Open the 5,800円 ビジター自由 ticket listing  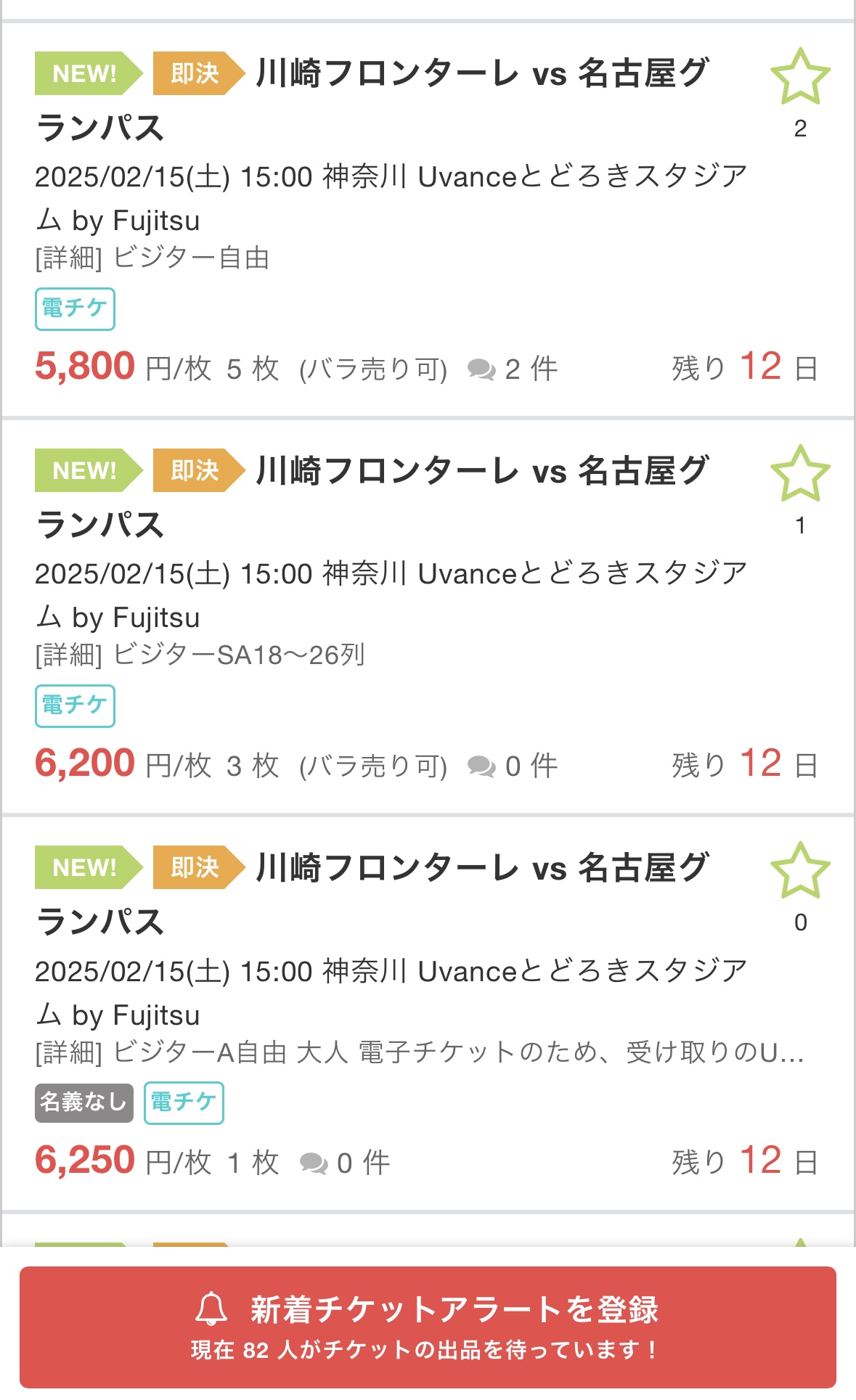tap(428, 220)
